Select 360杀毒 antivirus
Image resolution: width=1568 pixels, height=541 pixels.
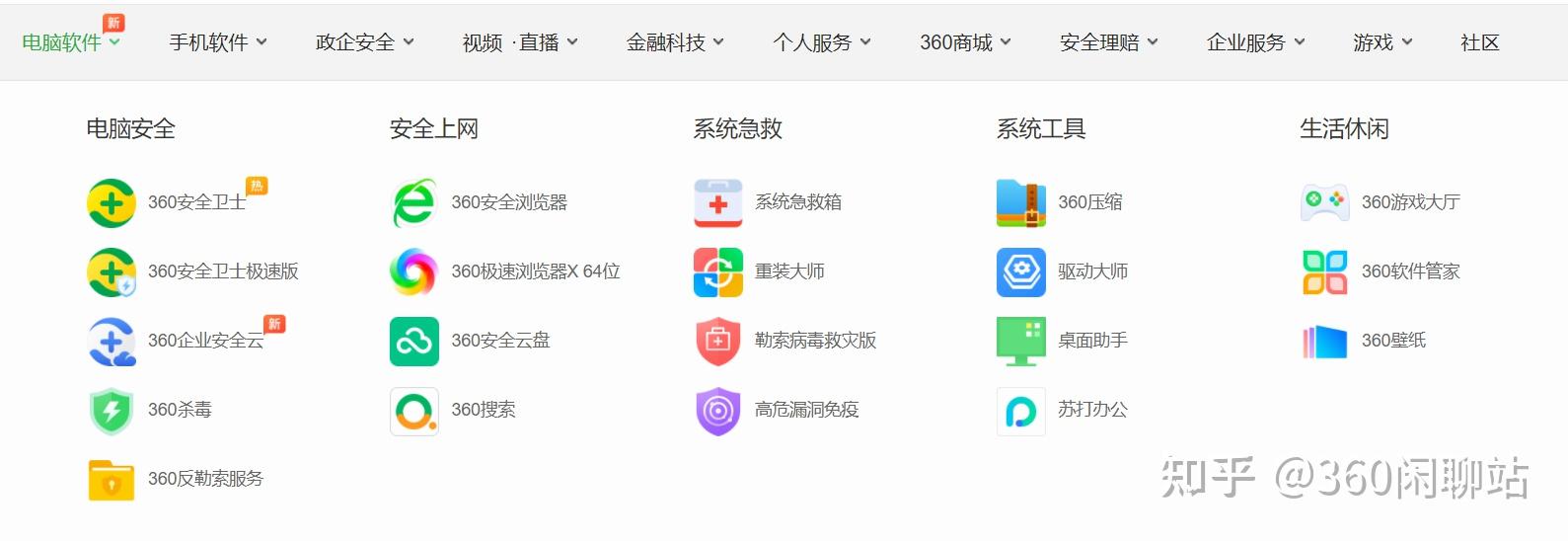[180, 410]
